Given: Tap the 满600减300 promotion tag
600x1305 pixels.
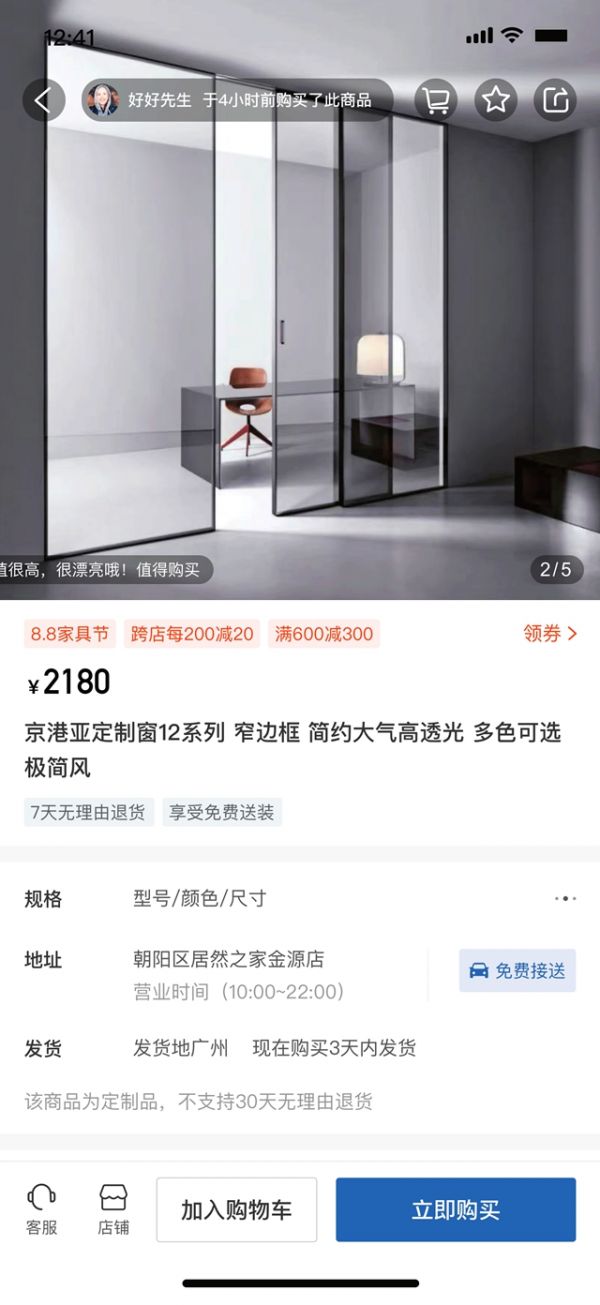Looking at the screenshot, I should (x=323, y=633).
